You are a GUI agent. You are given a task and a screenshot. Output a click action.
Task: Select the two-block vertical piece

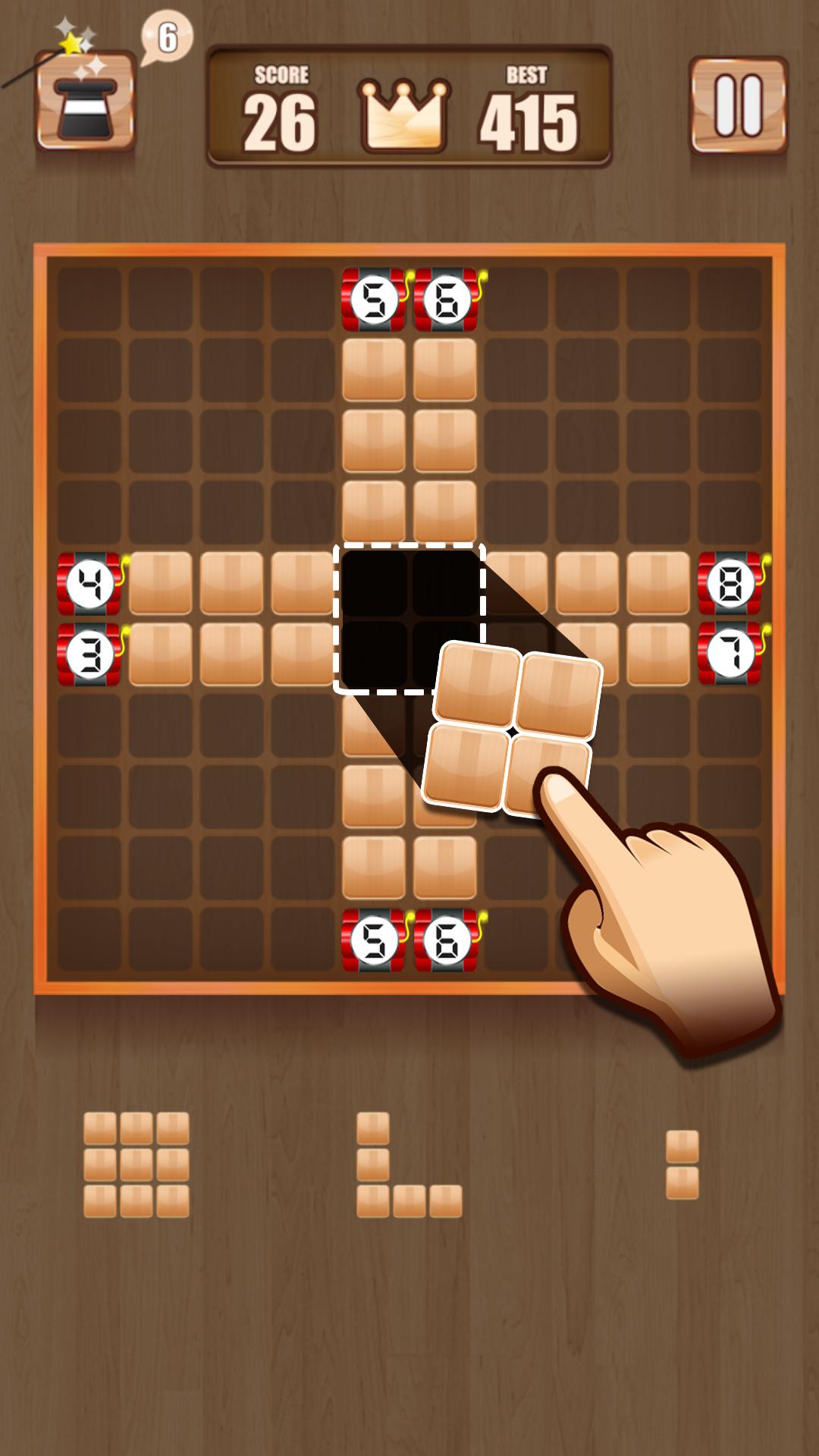click(682, 1165)
